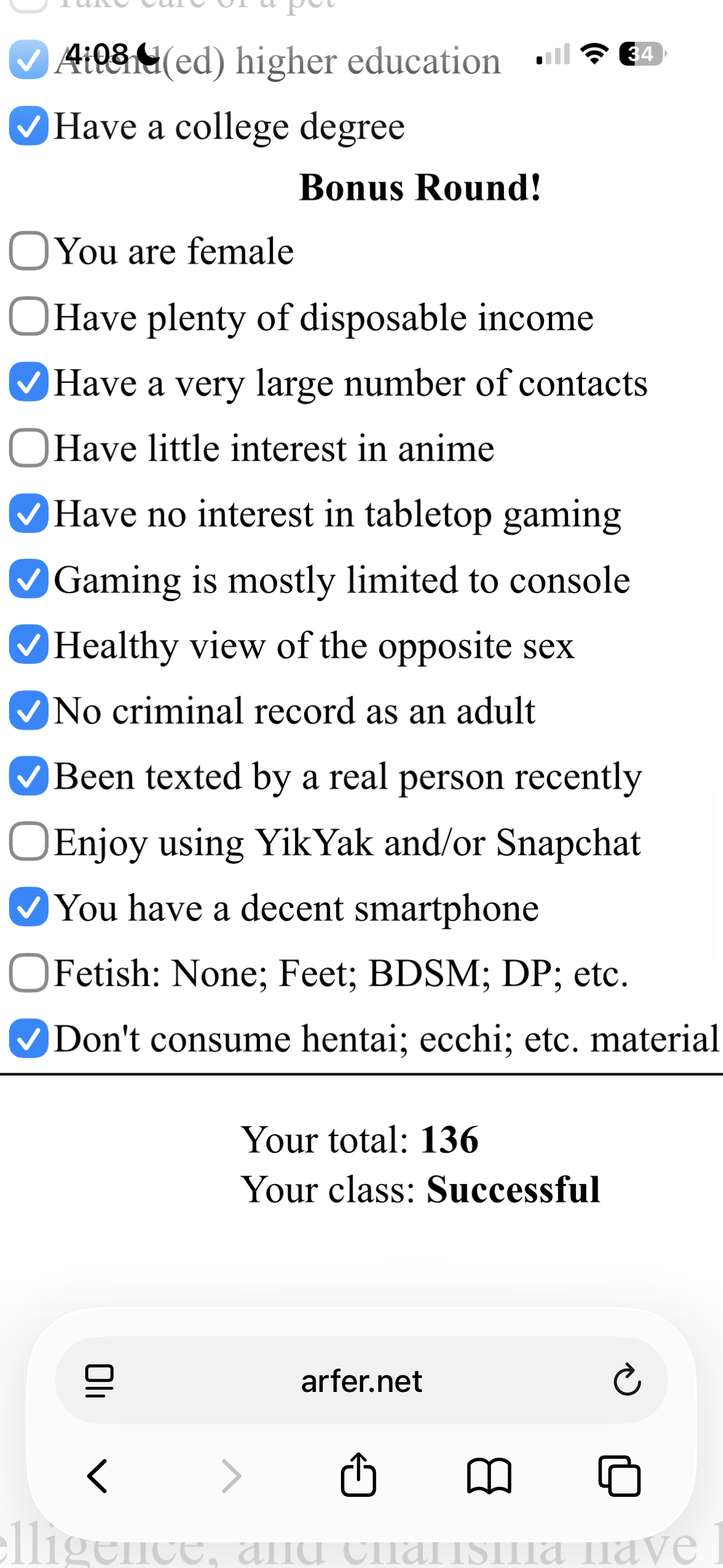723x1568 pixels.
Task: Go back to the previous page
Action: [x=98, y=1476]
